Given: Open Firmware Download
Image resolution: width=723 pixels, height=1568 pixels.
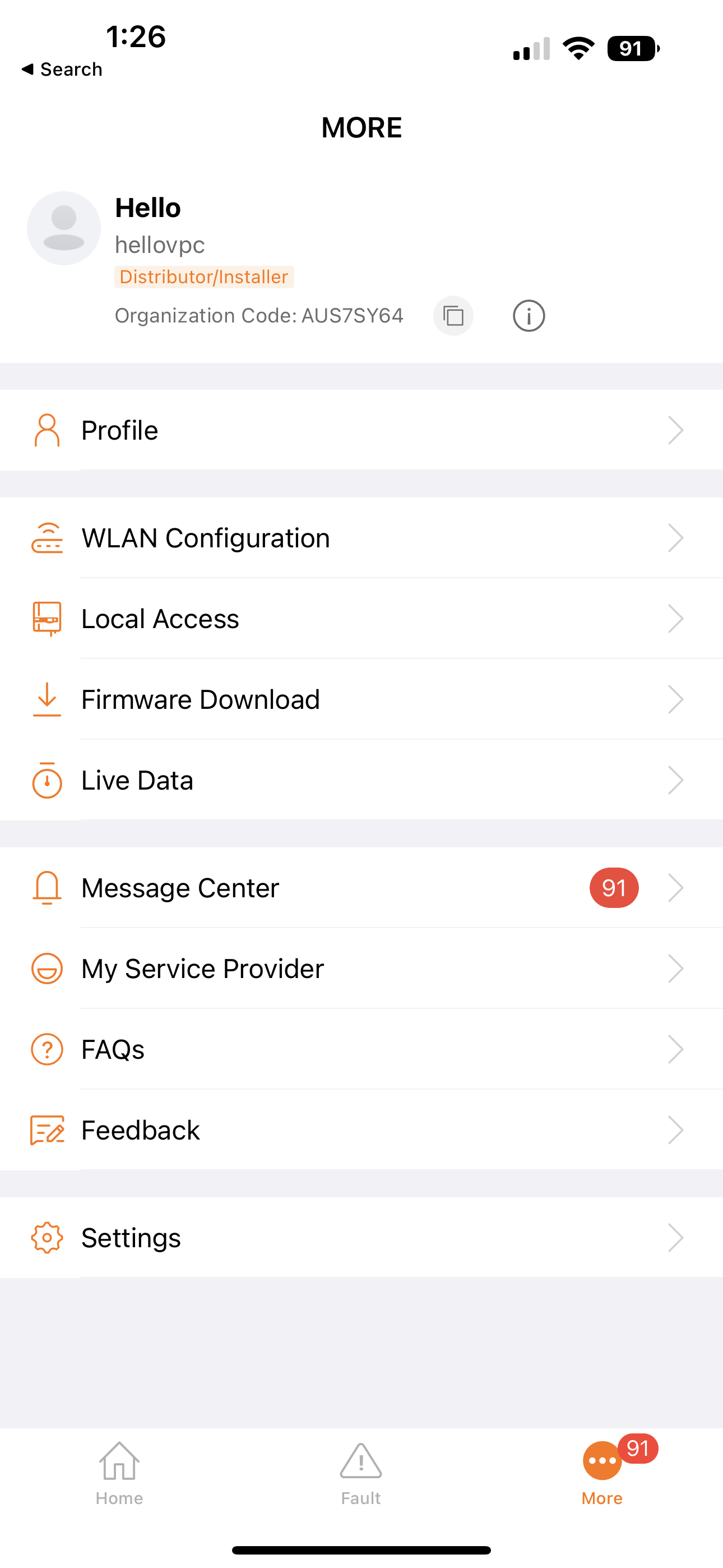Looking at the screenshot, I should pos(361,699).
